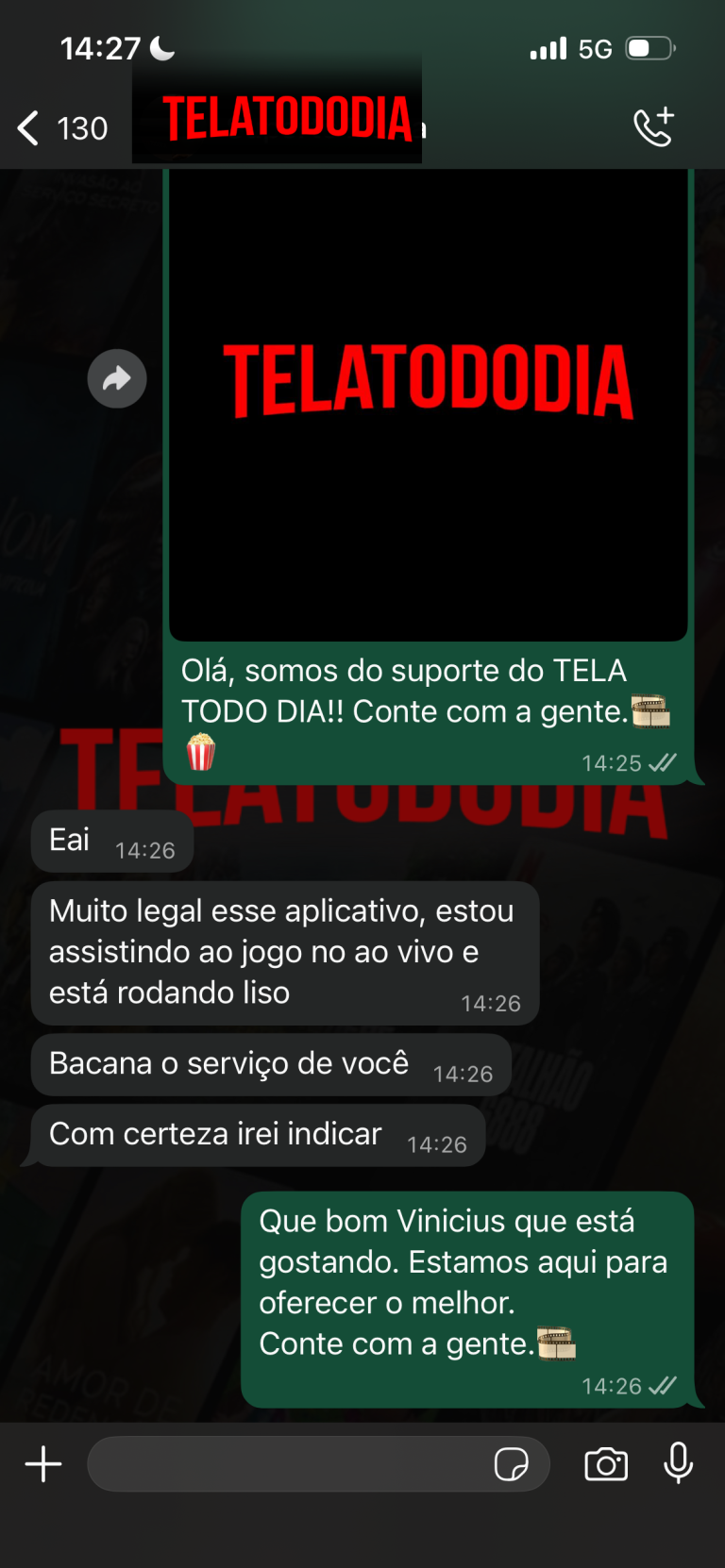Open the sticker picker
This screenshot has height=1568, width=725.
click(x=511, y=1464)
